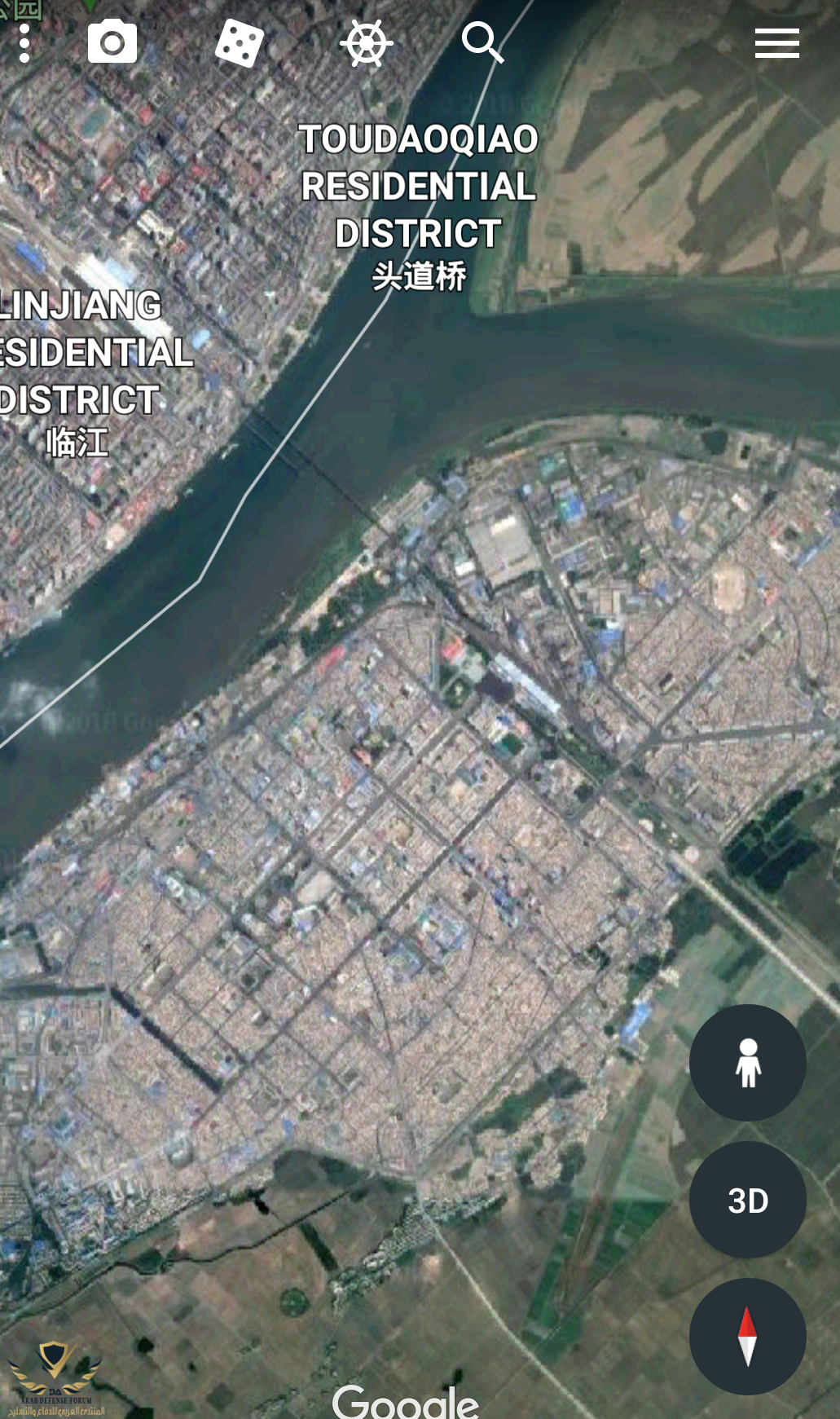840x1419 pixels.
Task: Activate Street View pegman button
Action: [x=747, y=1063]
